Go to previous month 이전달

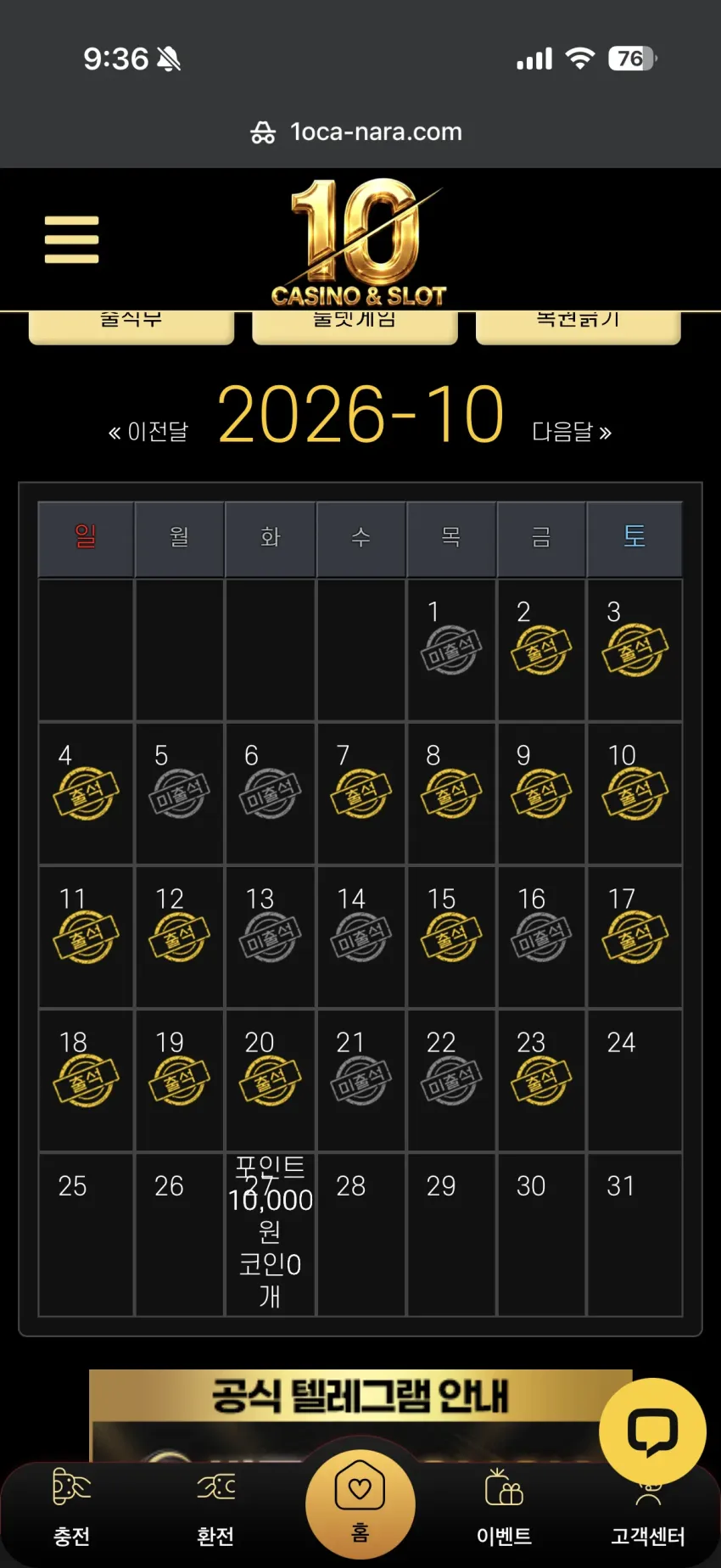click(148, 432)
